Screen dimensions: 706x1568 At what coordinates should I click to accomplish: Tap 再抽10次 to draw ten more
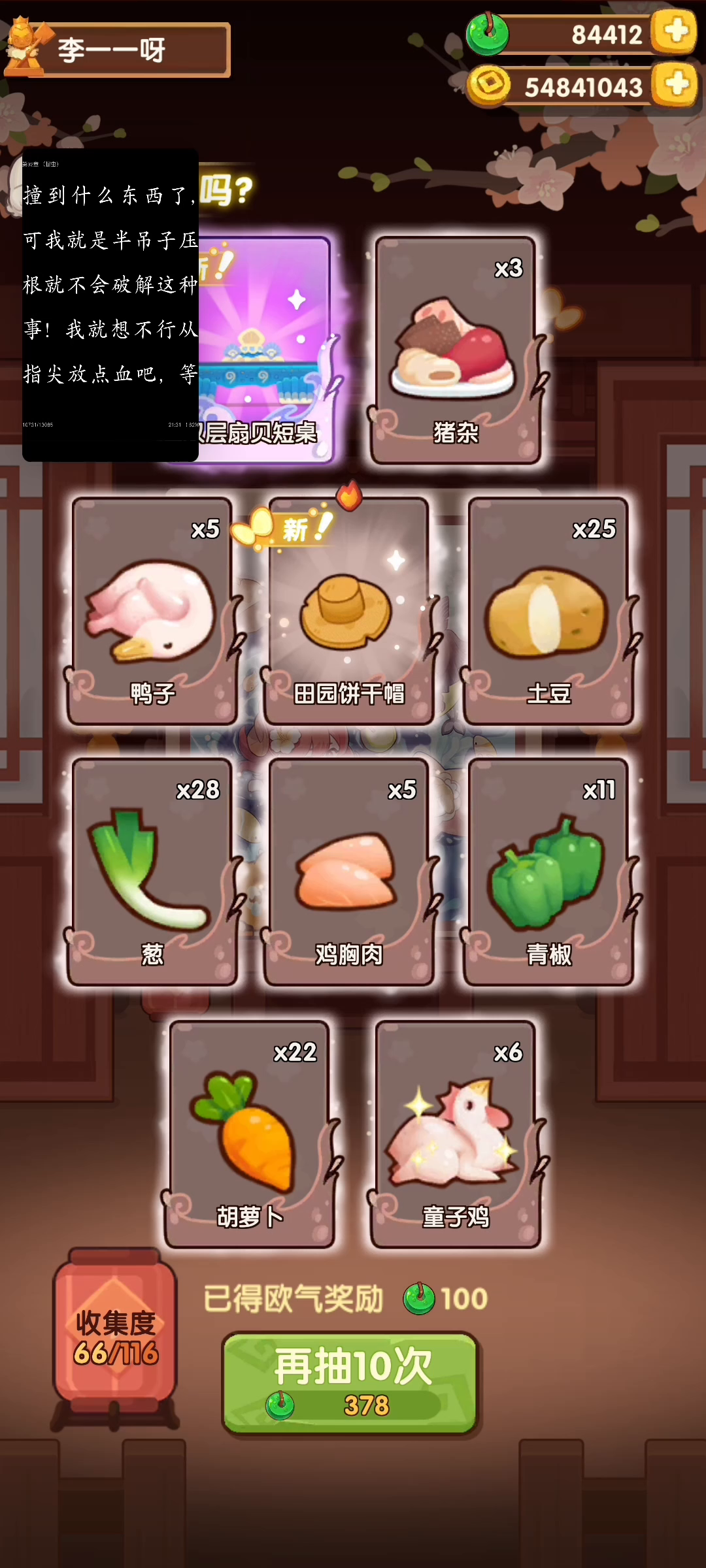351,1384
